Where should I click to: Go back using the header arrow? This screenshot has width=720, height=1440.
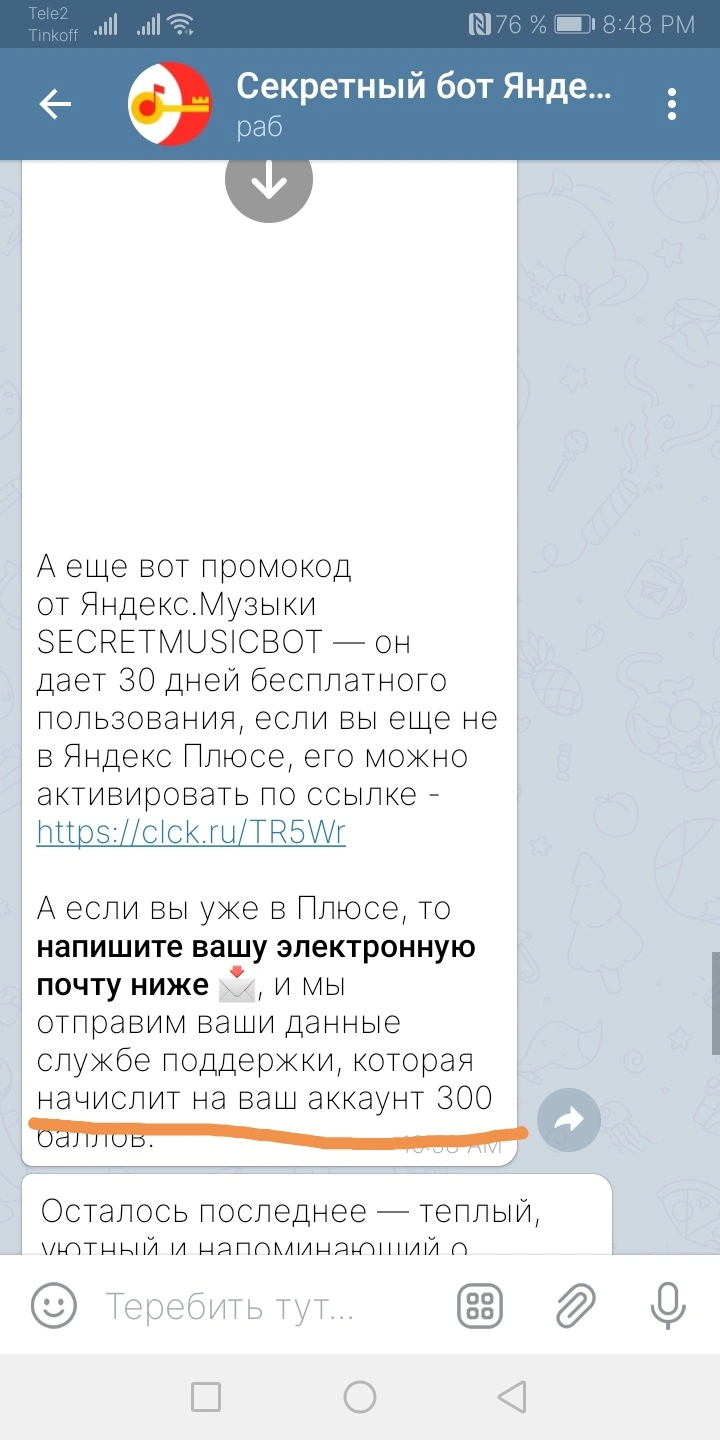(54, 104)
